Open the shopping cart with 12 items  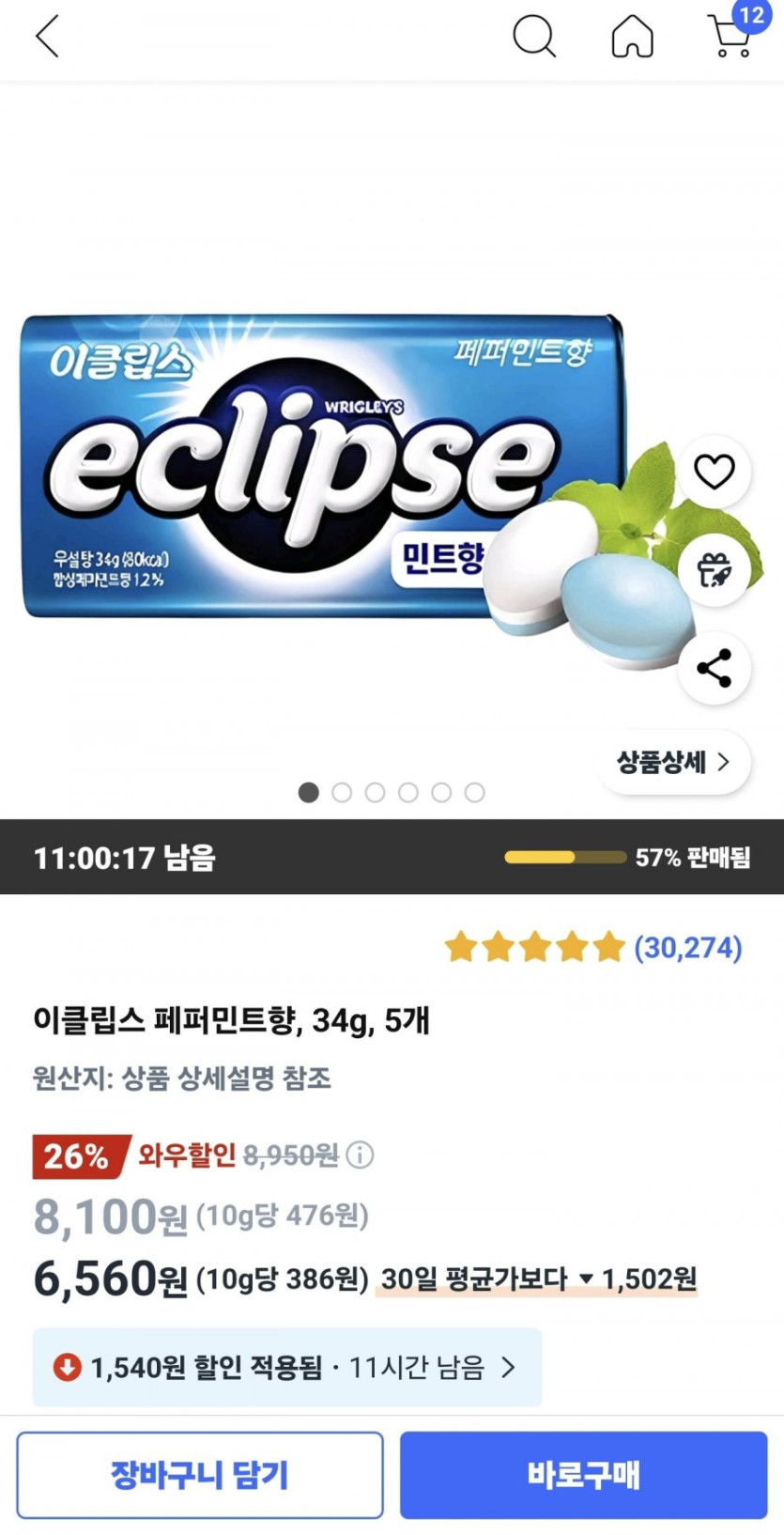(730, 38)
